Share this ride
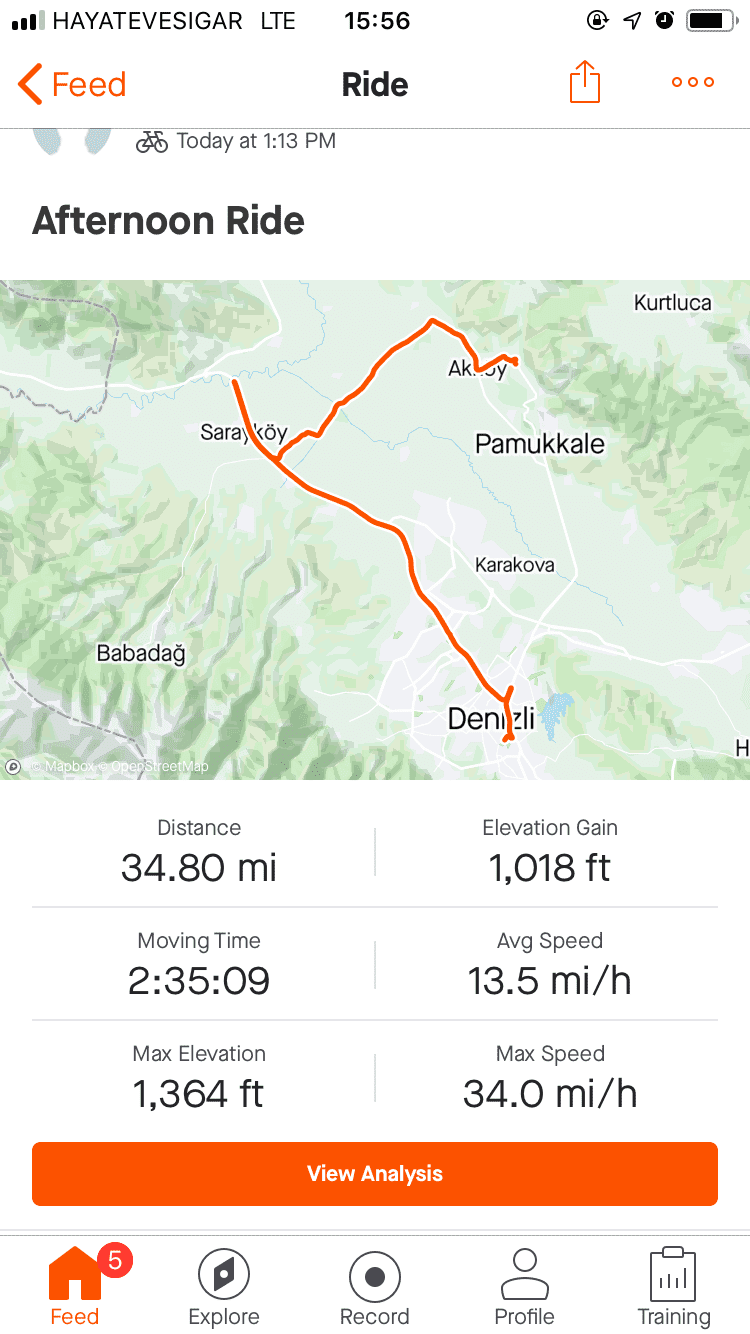 tap(585, 82)
